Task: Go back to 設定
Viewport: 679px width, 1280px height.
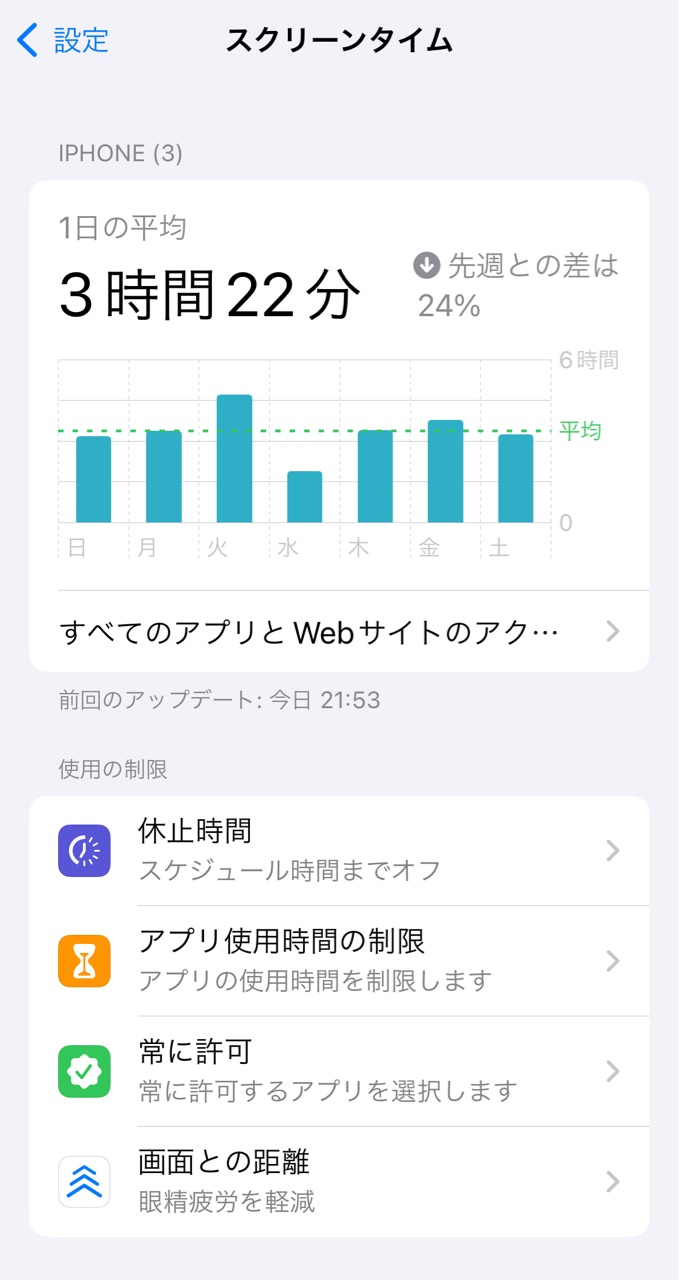Action: point(63,40)
